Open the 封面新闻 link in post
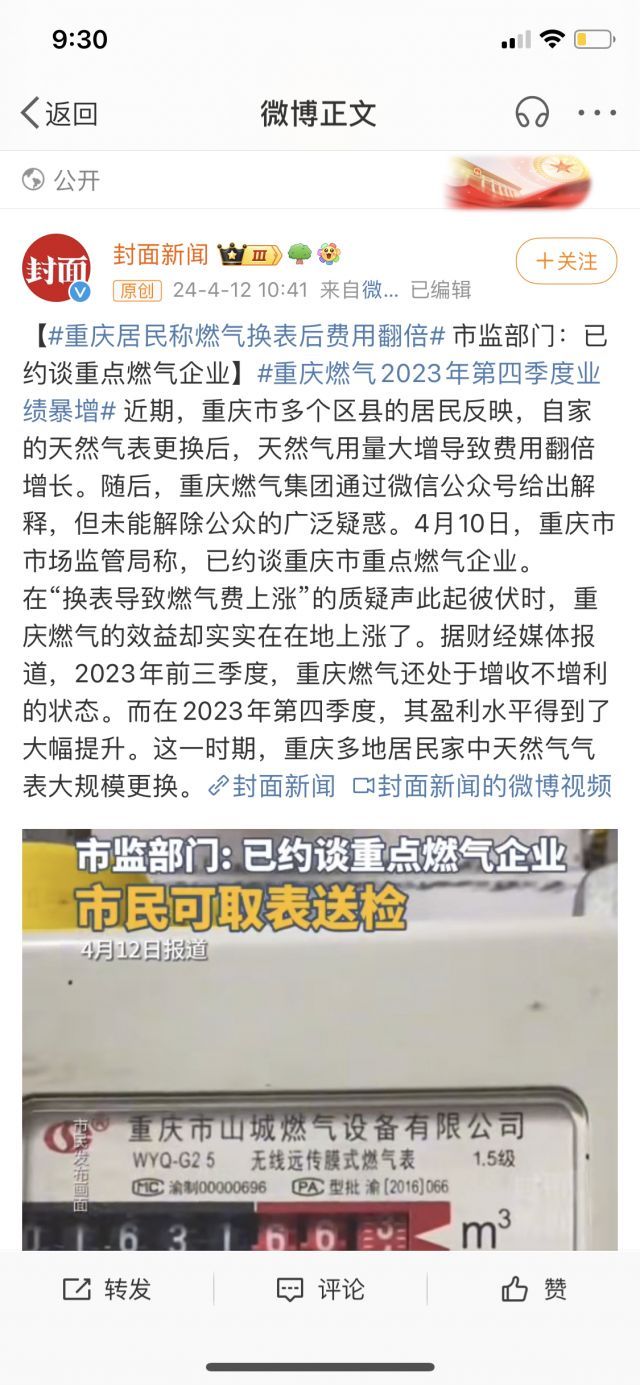This screenshot has height=1385, width=640. click(272, 786)
